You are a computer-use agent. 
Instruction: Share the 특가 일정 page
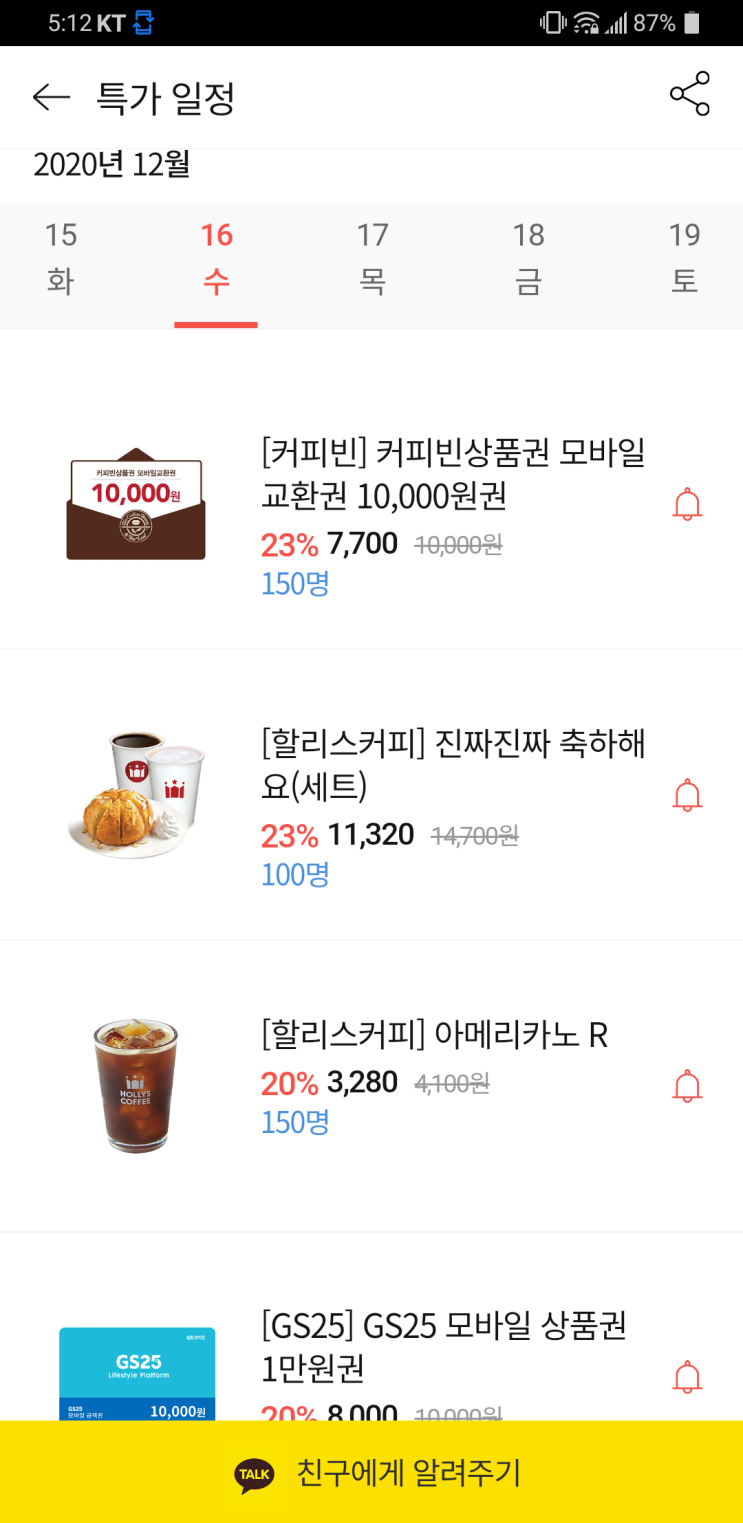(689, 94)
